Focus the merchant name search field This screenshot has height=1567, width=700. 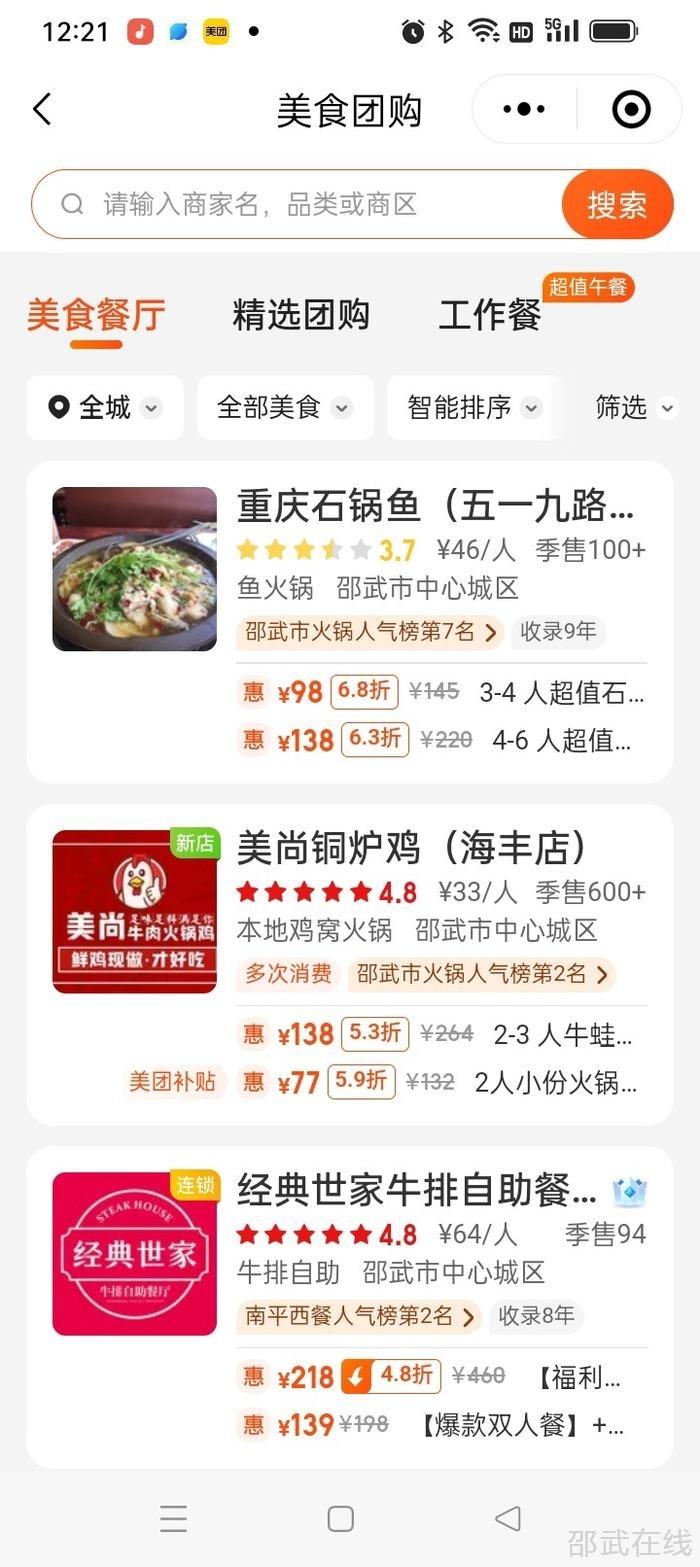pos(300,205)
